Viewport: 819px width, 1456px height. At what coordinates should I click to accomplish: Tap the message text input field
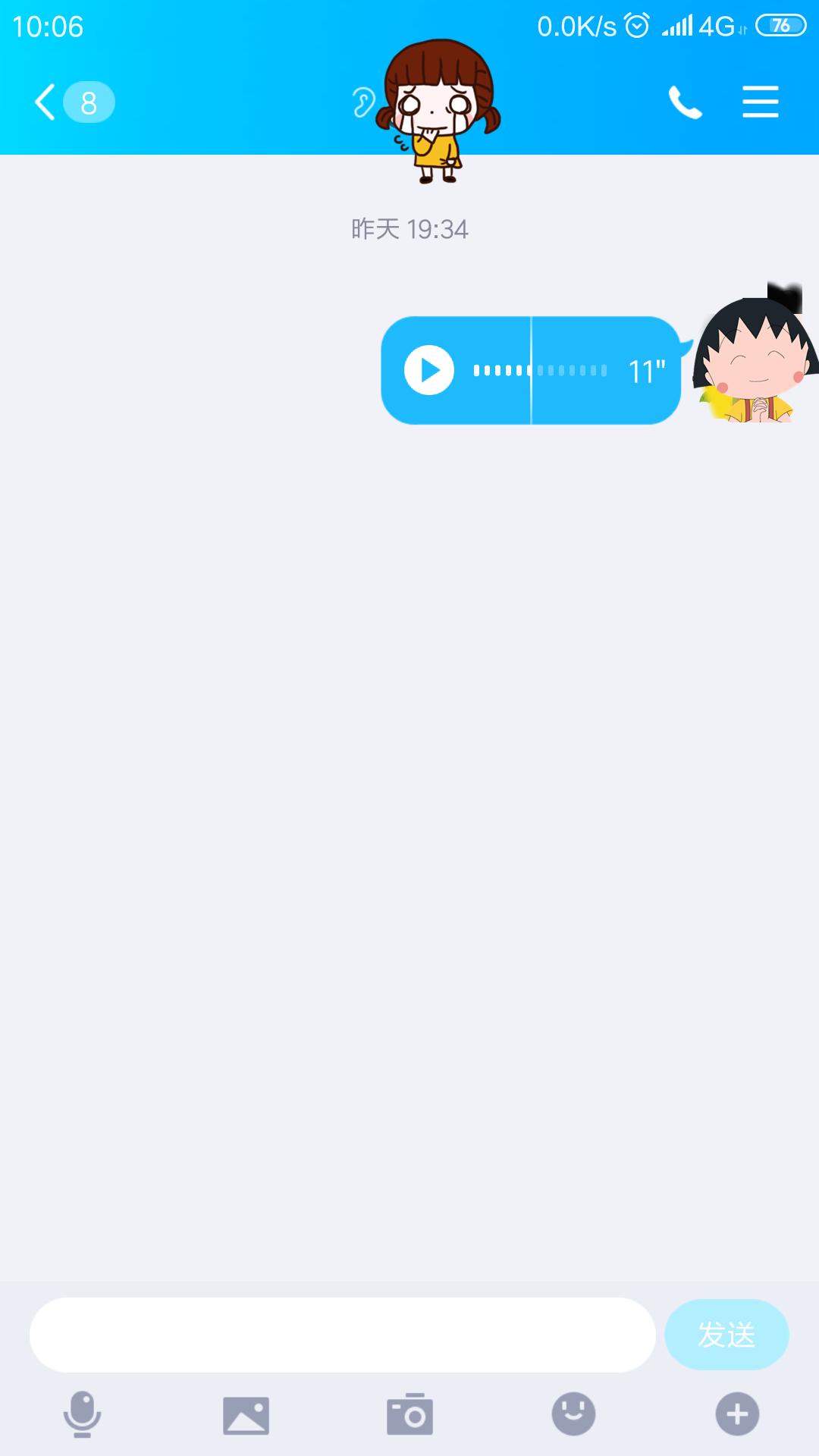(341, 1335)
